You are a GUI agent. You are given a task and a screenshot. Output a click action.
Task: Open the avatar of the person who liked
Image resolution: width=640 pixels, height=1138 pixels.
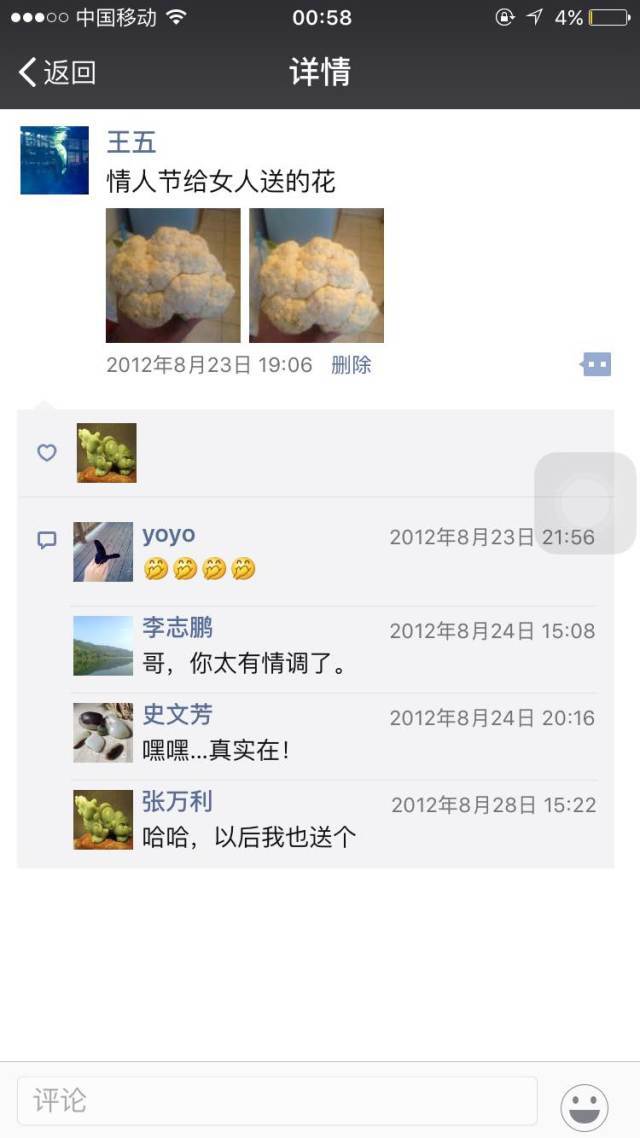click(x=106, y=453)
